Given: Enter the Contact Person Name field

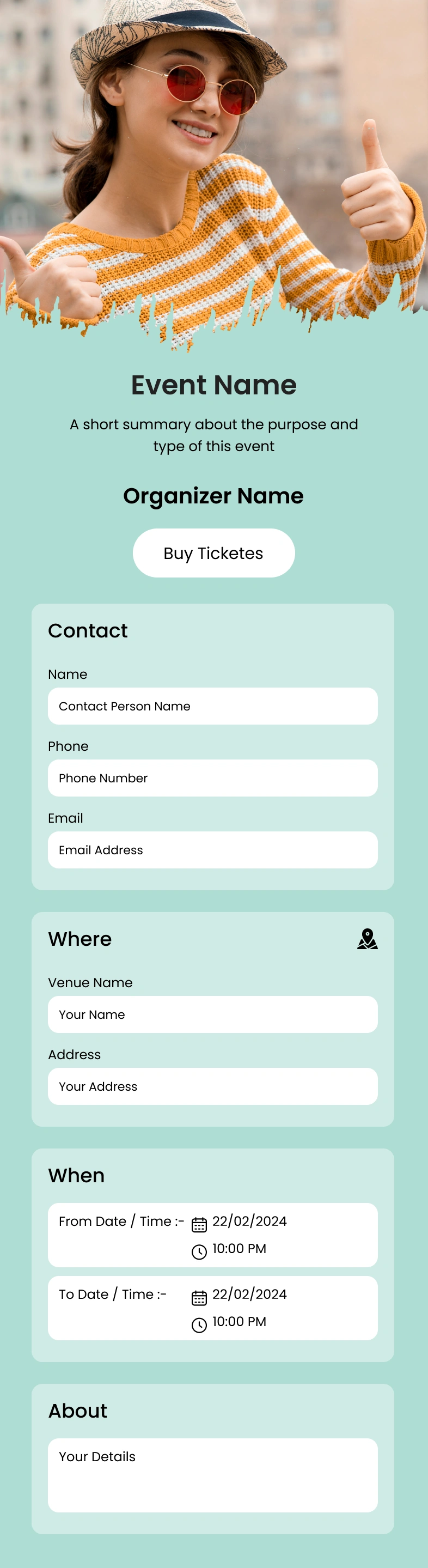Looking at the screenshot, I should pyautogui.click(x=213, y=706).
